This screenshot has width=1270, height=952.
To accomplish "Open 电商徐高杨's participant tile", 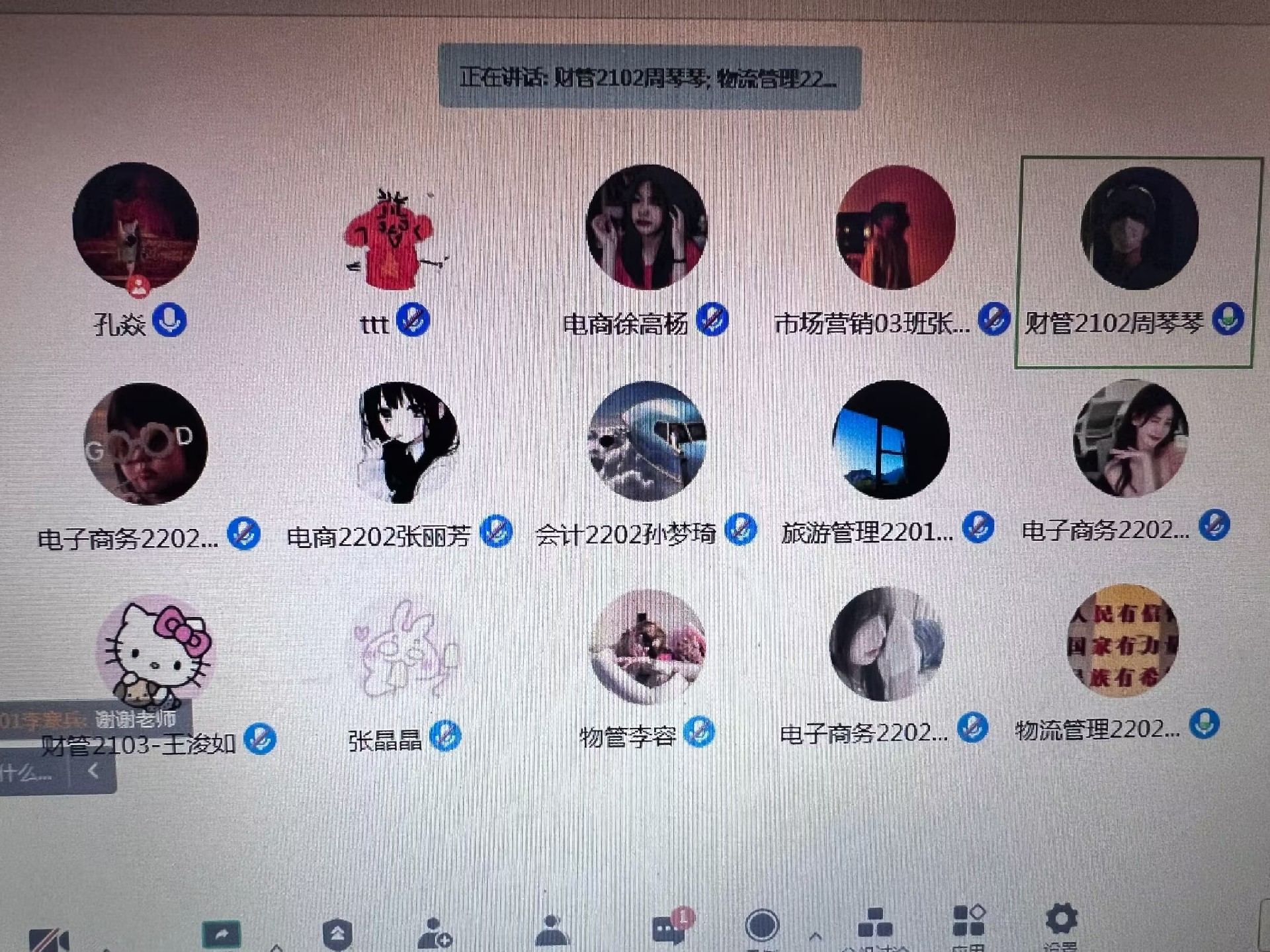I will [x=646, y=228].
